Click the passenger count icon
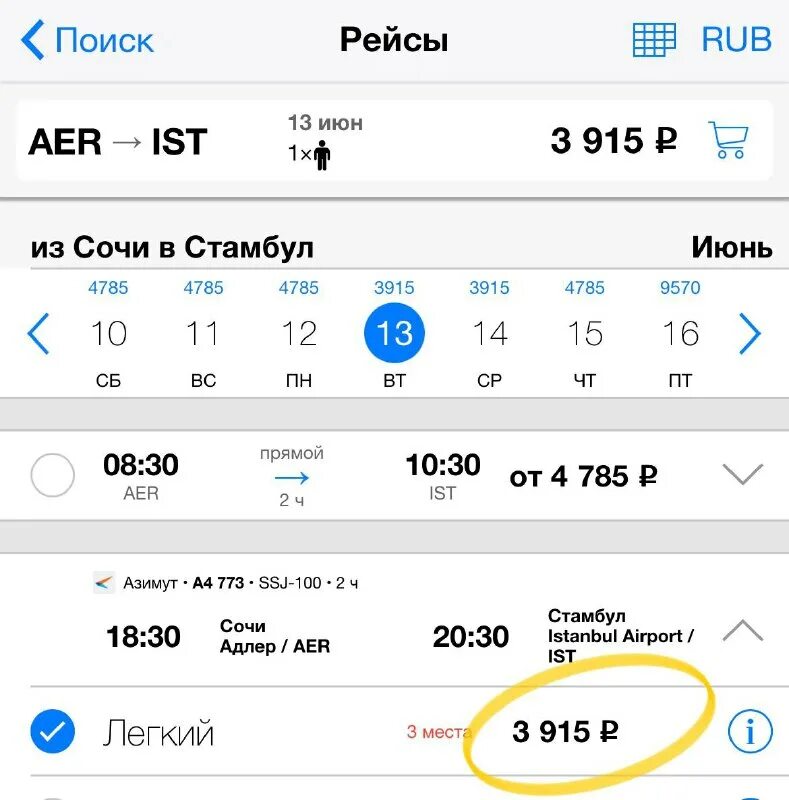 (x=320, y=155)
